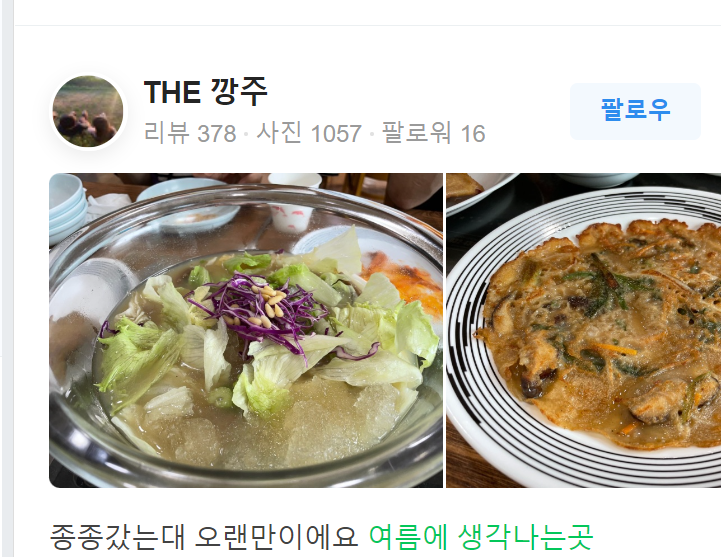Follow THE 깡주 with 팔로우 button
Screen dimensions: 721x557
(635, 110)
